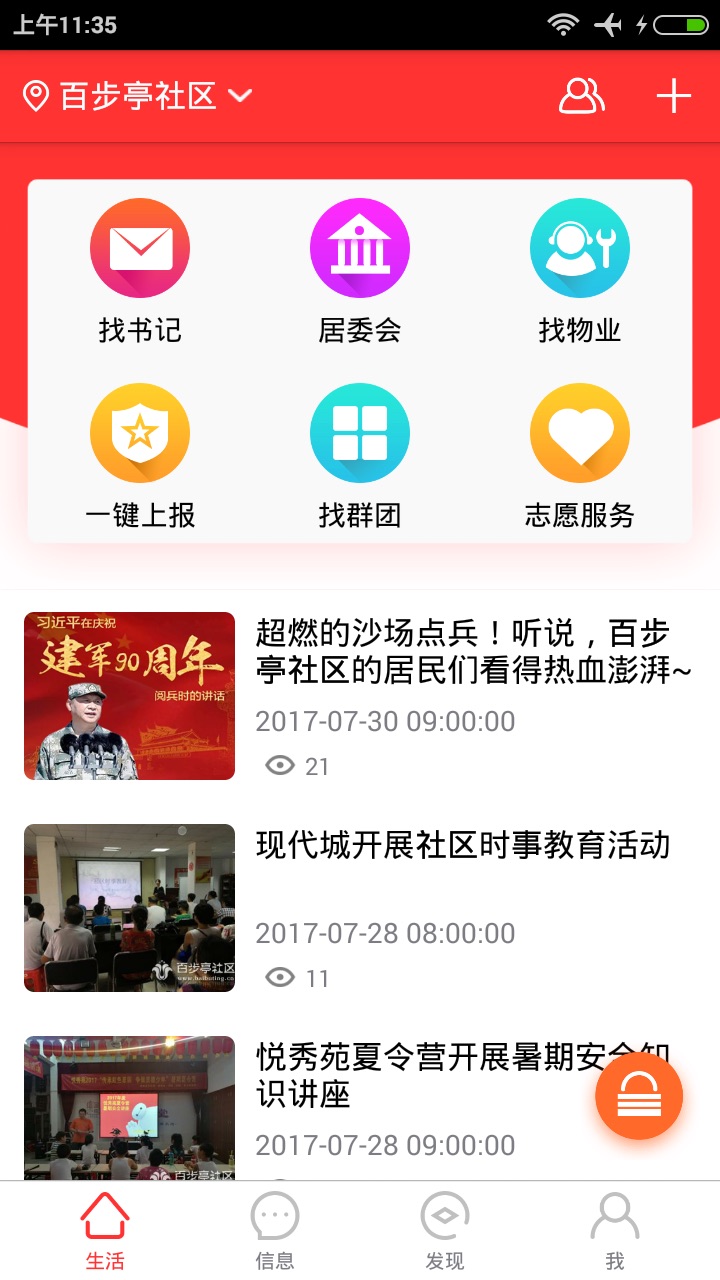Open 现代城开展社区时事教育活动 article
The image size is (720, 1280).
(462, 846)
